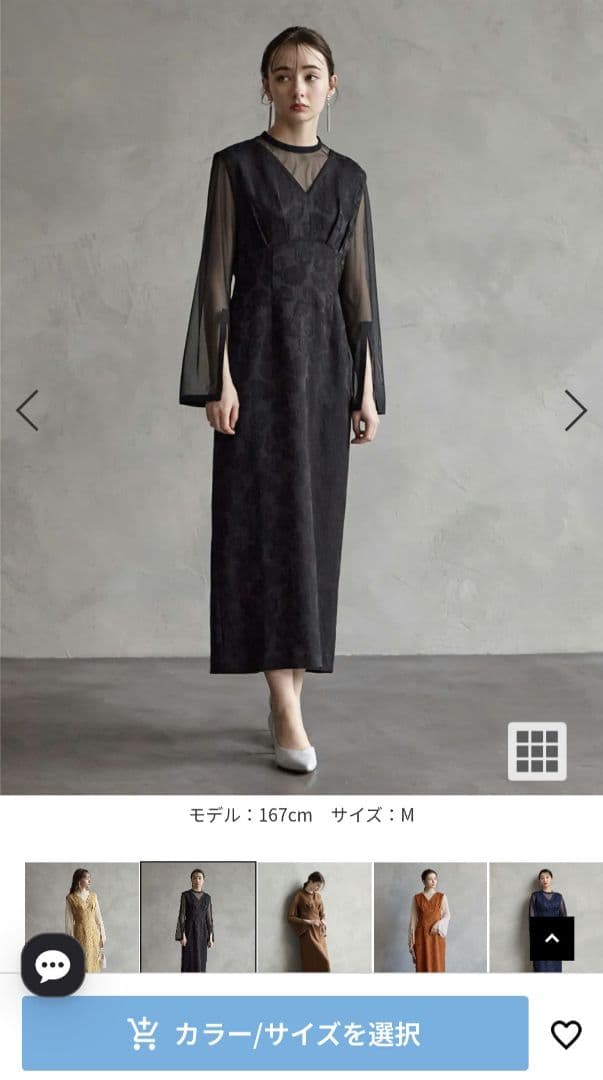Open the image grid view
603x1080 pixels.
point(537,751)
